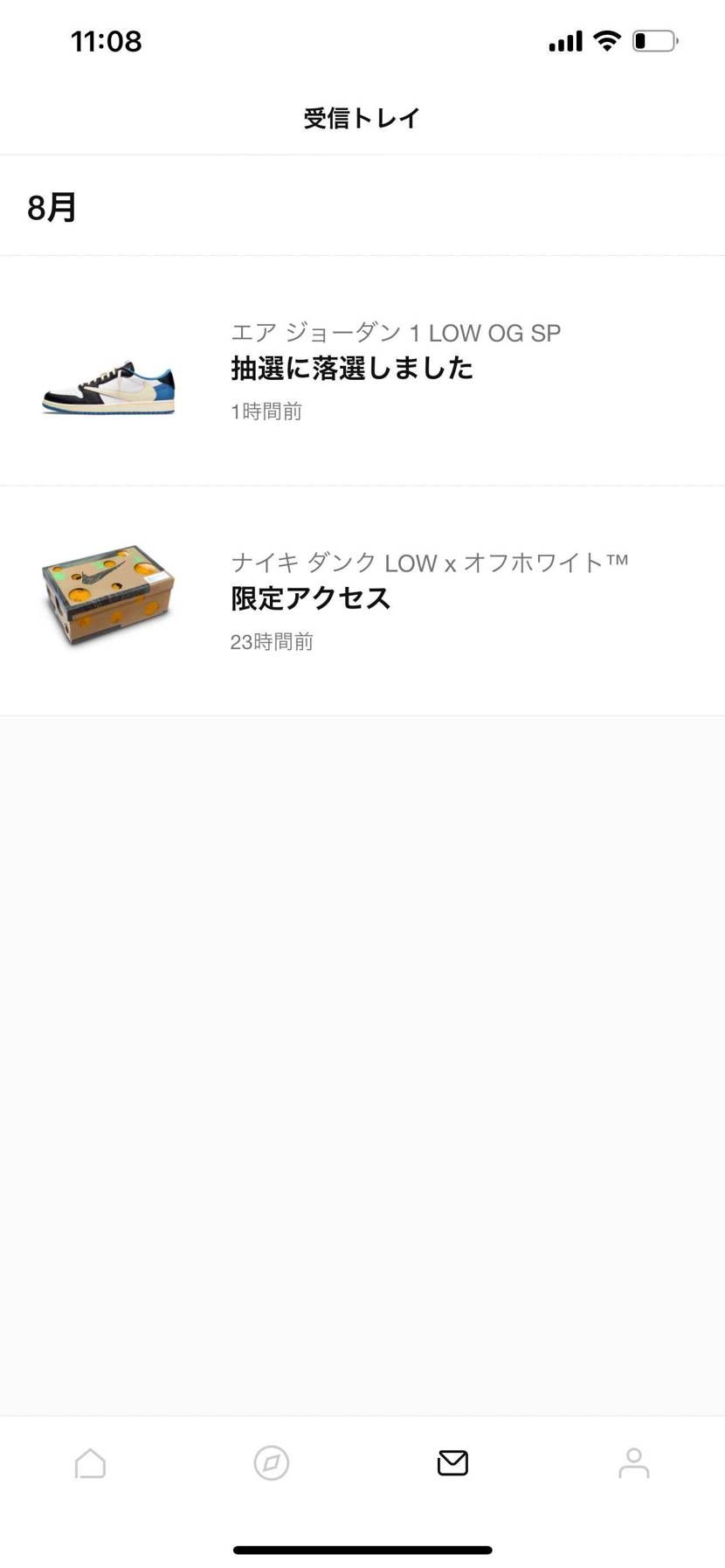Tap the 受信トレイ header title

click(362, 117)
